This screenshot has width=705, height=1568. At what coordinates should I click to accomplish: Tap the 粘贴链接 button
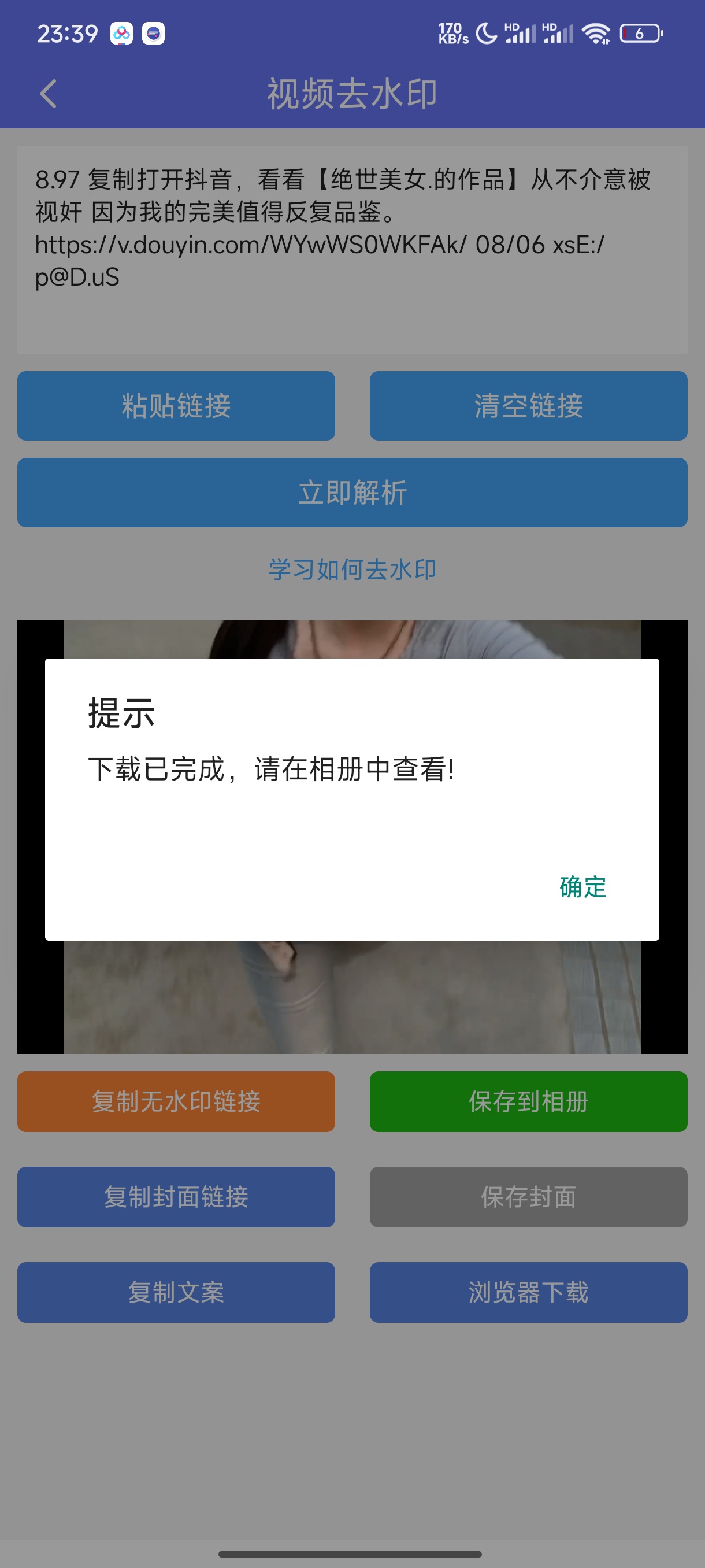pos(176,406)
